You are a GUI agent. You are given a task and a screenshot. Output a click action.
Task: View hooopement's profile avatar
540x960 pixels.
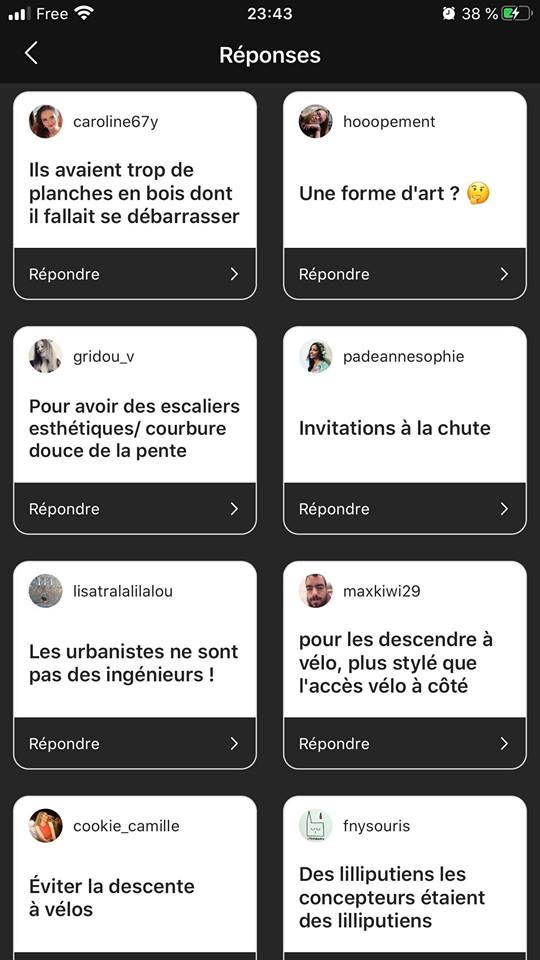point(315,121)
